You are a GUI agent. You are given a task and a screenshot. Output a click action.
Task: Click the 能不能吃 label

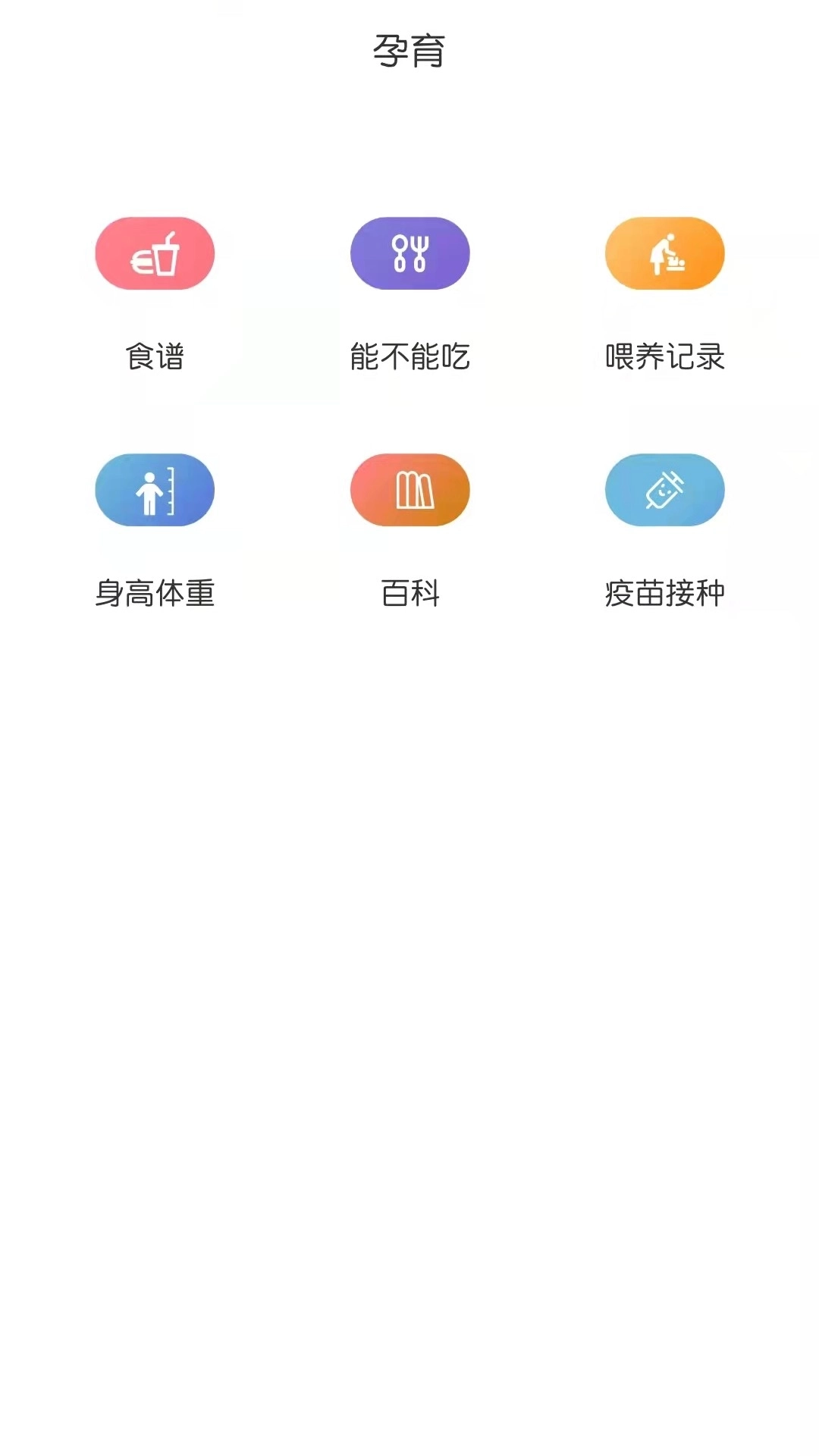tap(409, 355)
